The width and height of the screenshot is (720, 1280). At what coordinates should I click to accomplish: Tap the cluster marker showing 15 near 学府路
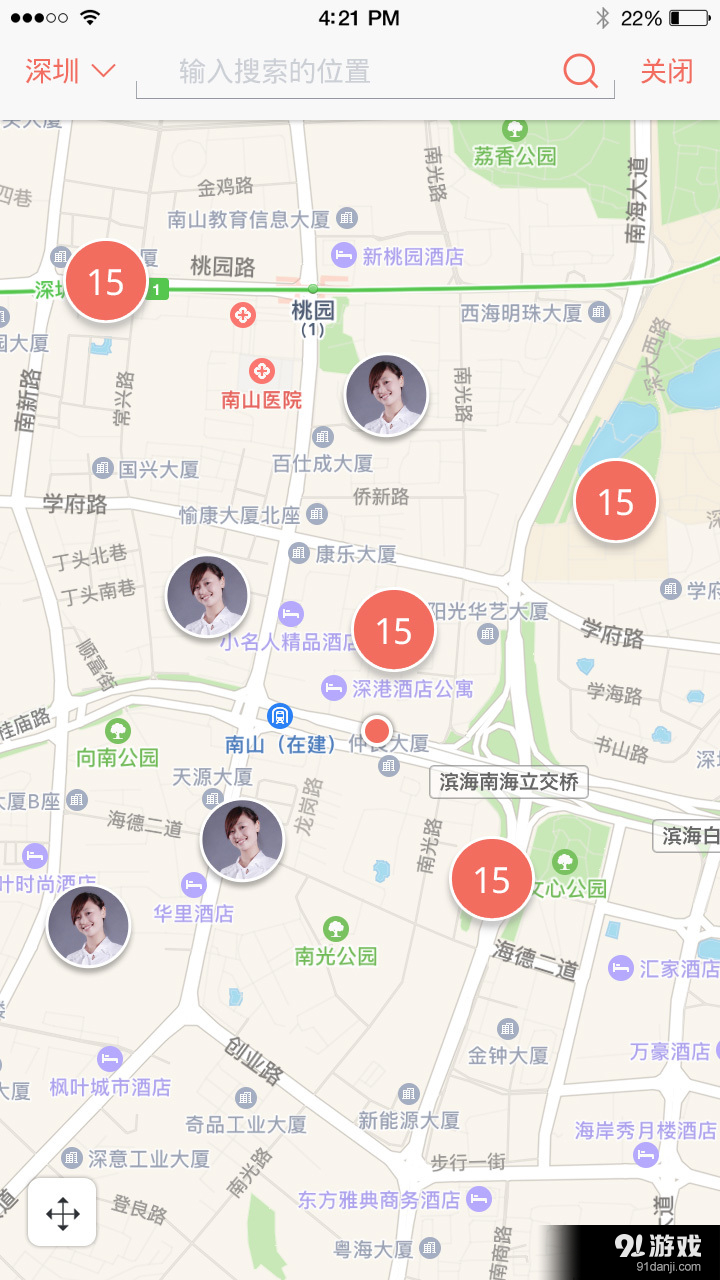(x=615, y=500)
